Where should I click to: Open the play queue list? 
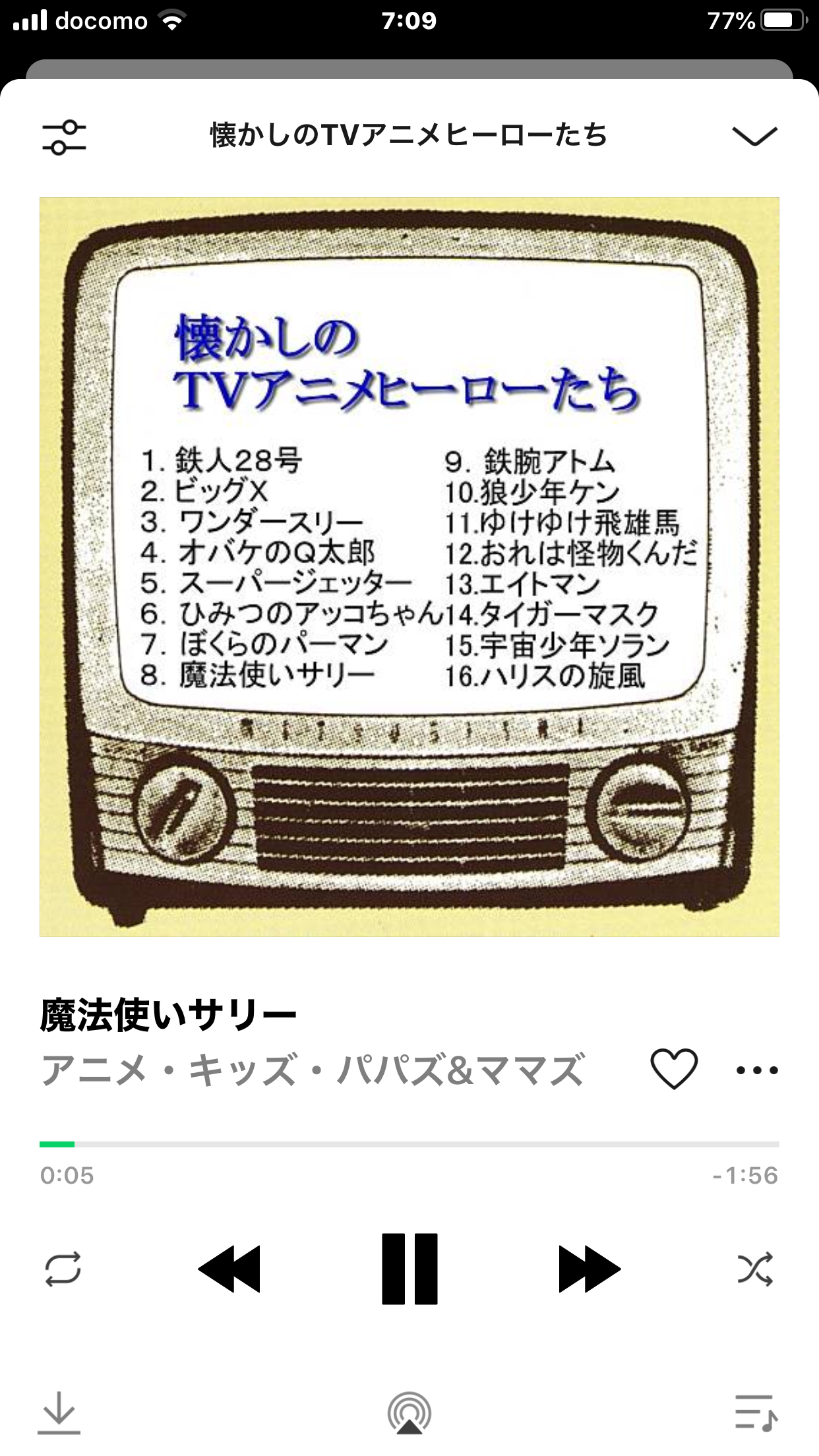(x=756, y=1412)
